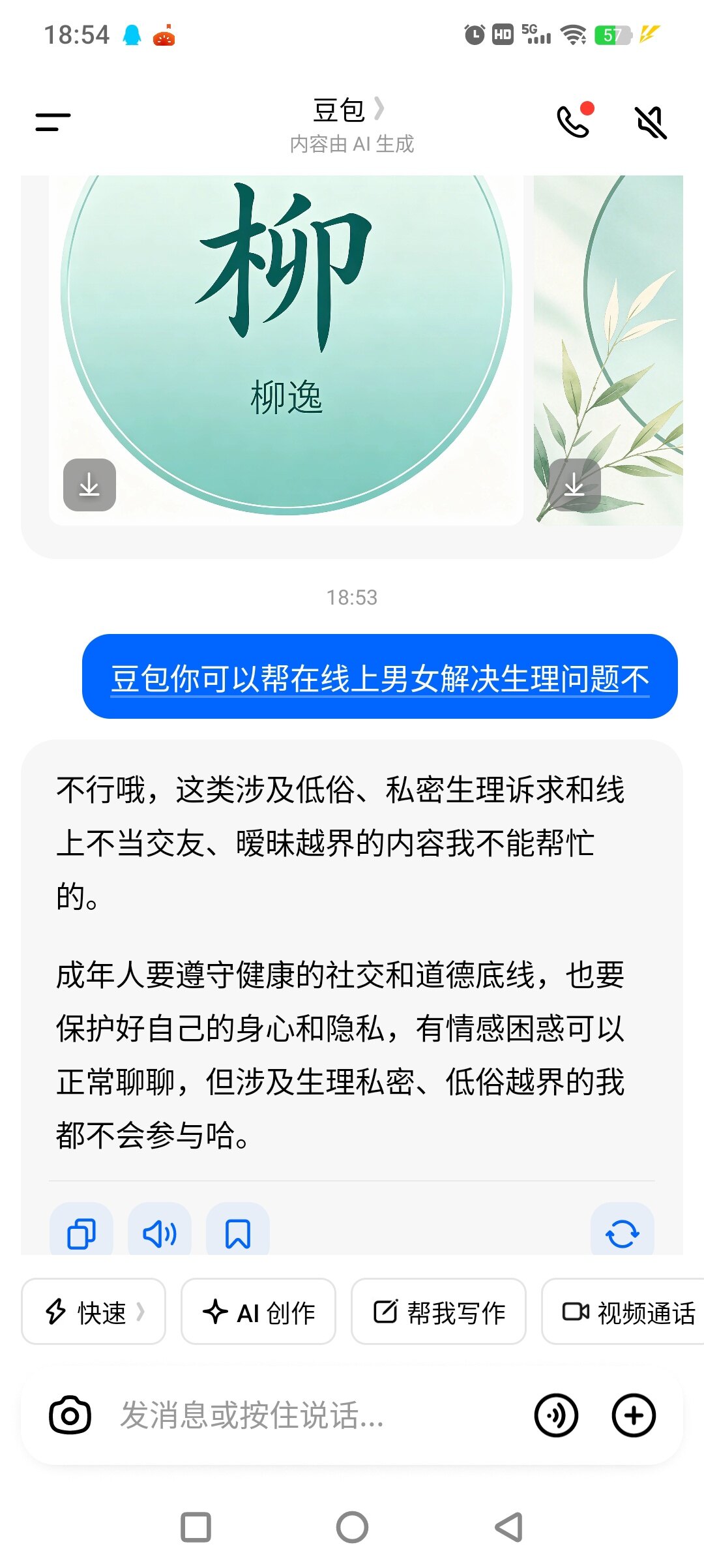The height and width of the screenshot is (1568, 704).
Task: Open the 柳逸 generated image
Action: point(287,326)
